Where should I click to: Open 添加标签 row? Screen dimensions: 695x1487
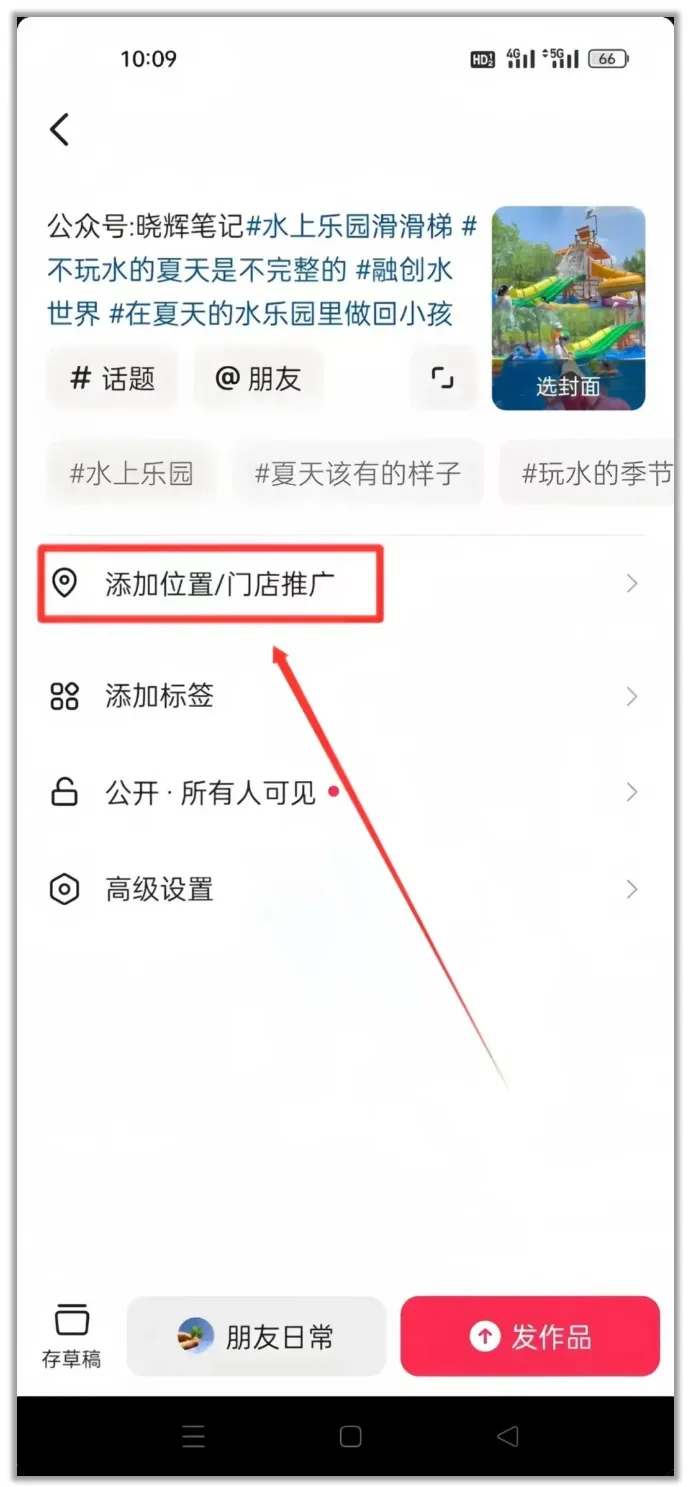(x=345, y=696)
